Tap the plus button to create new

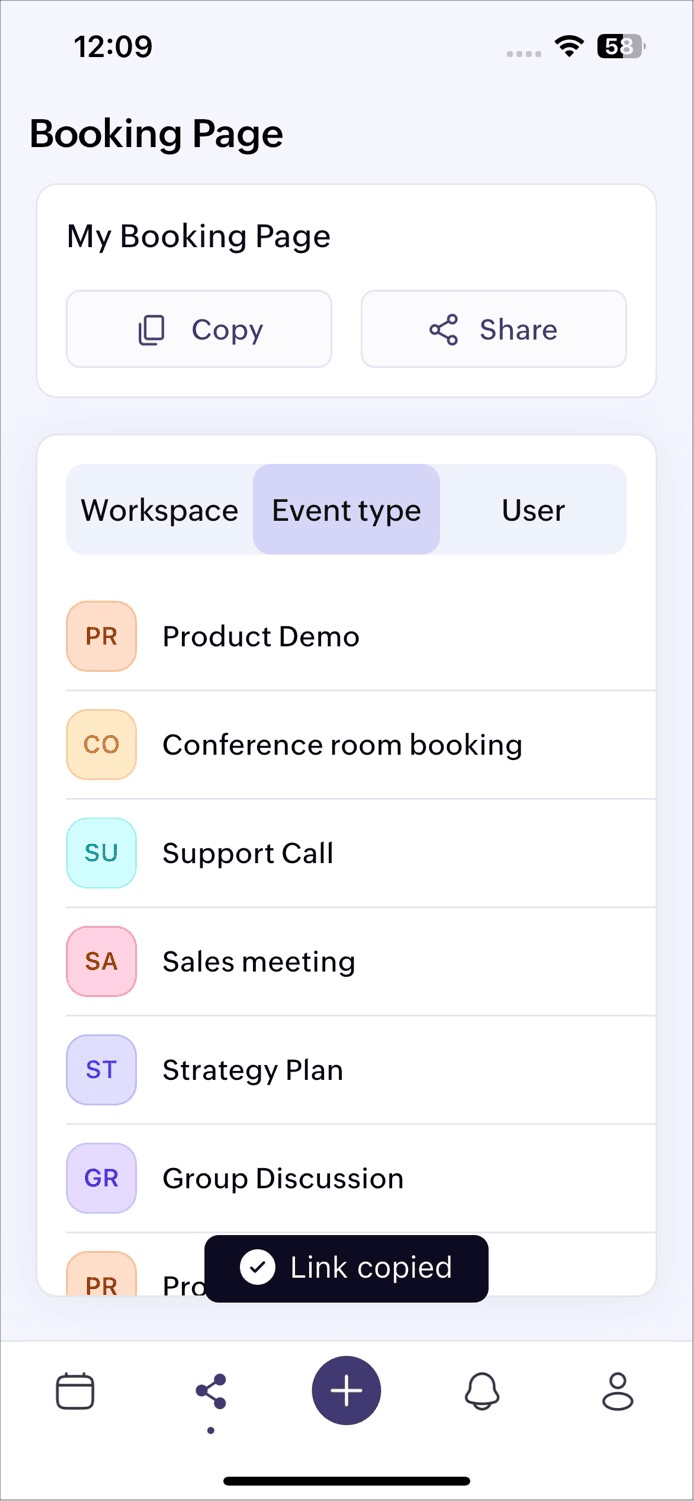(346, 1391)
